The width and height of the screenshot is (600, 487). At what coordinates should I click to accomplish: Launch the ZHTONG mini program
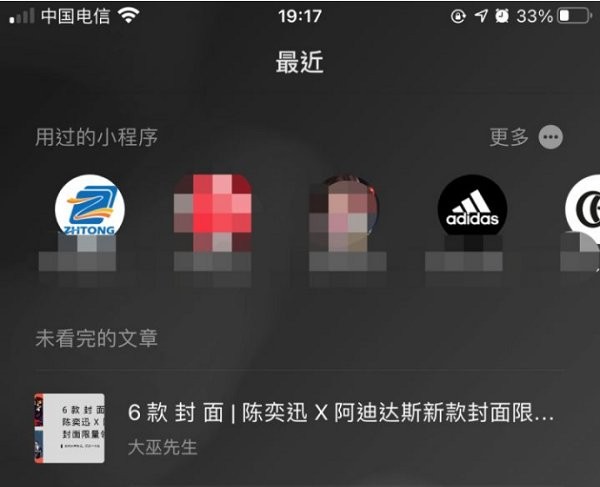[x=90, y=210]
